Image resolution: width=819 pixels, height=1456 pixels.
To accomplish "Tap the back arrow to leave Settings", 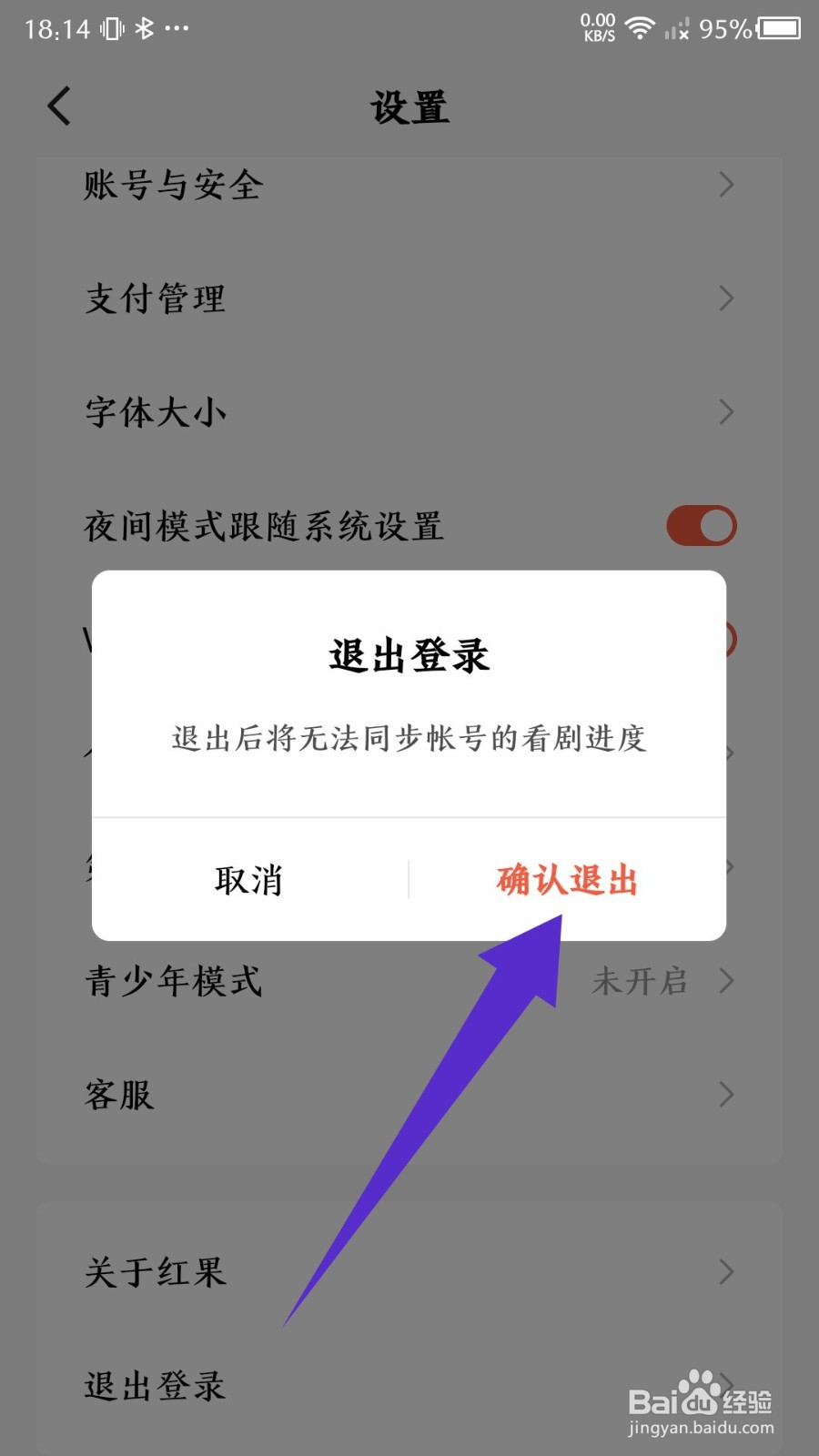I will 58,106.
